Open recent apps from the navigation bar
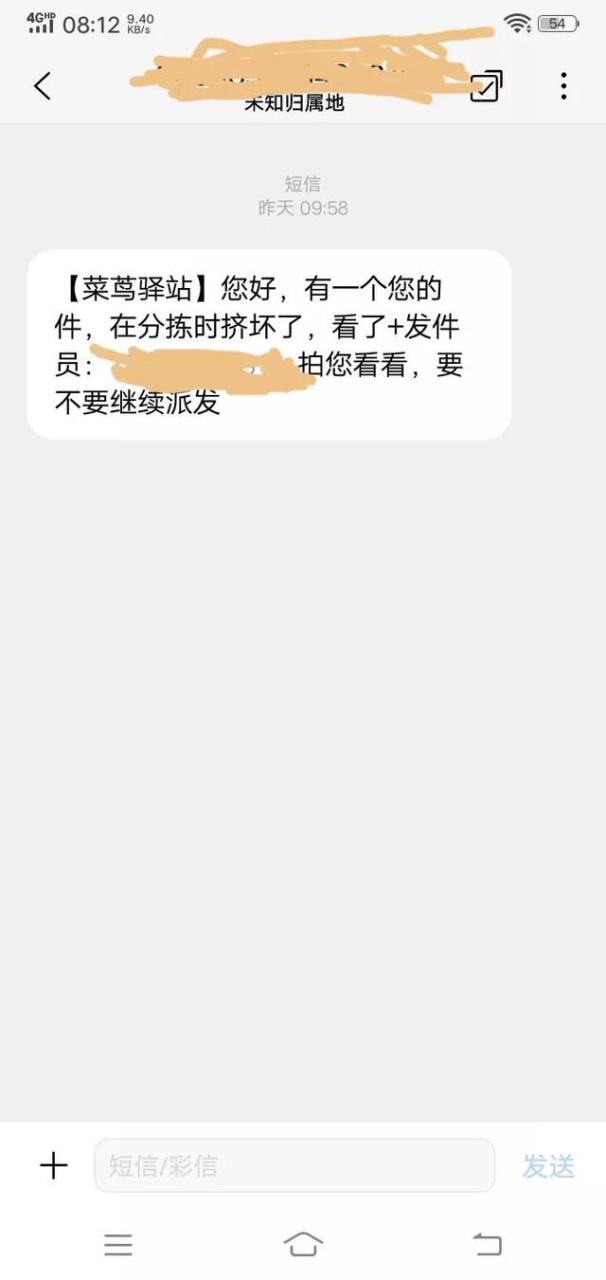The height and width of the screenshot is (1280, 606). click(x=118, y=1244)
